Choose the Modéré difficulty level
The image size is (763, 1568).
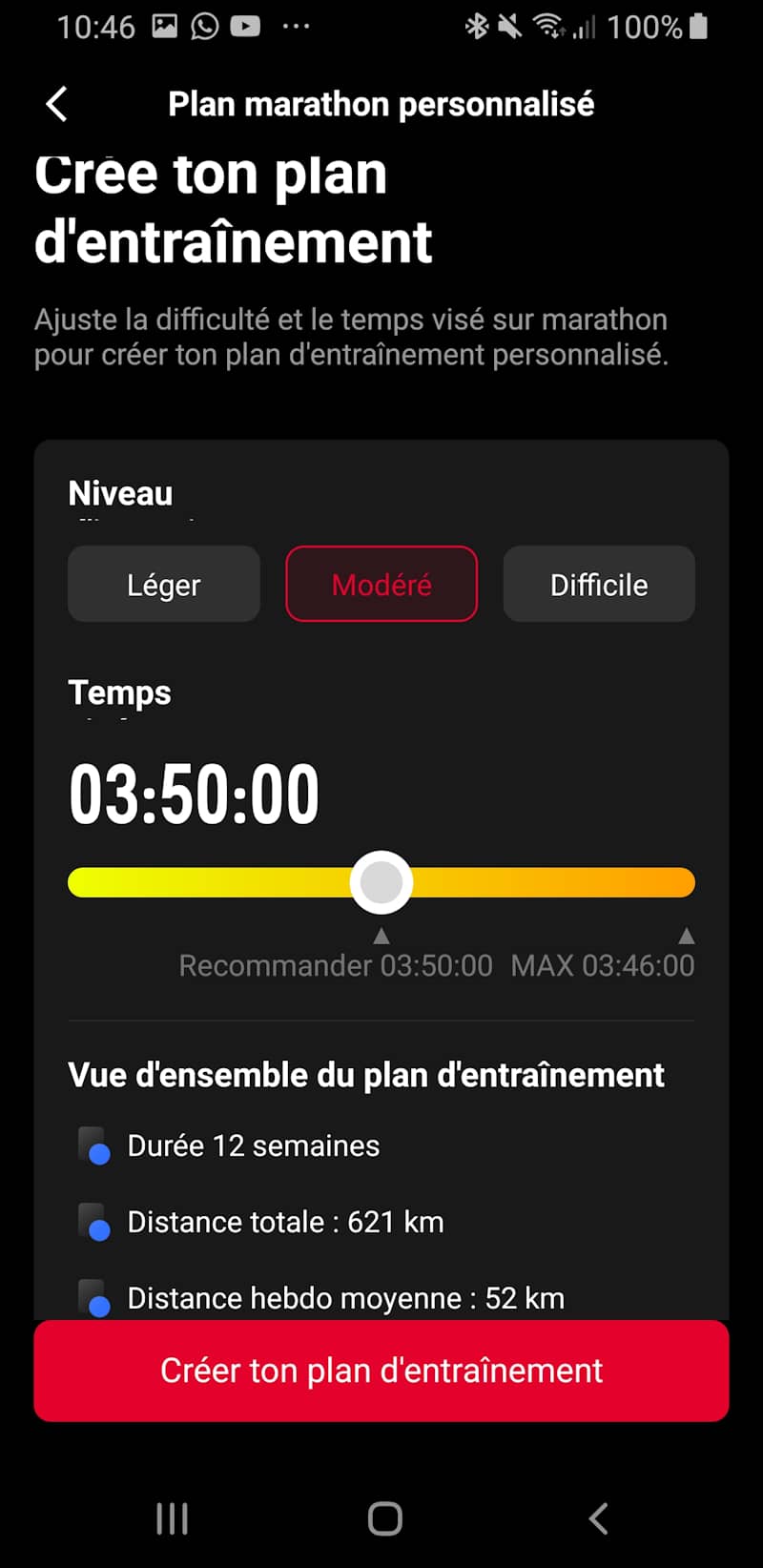(381, 584)
